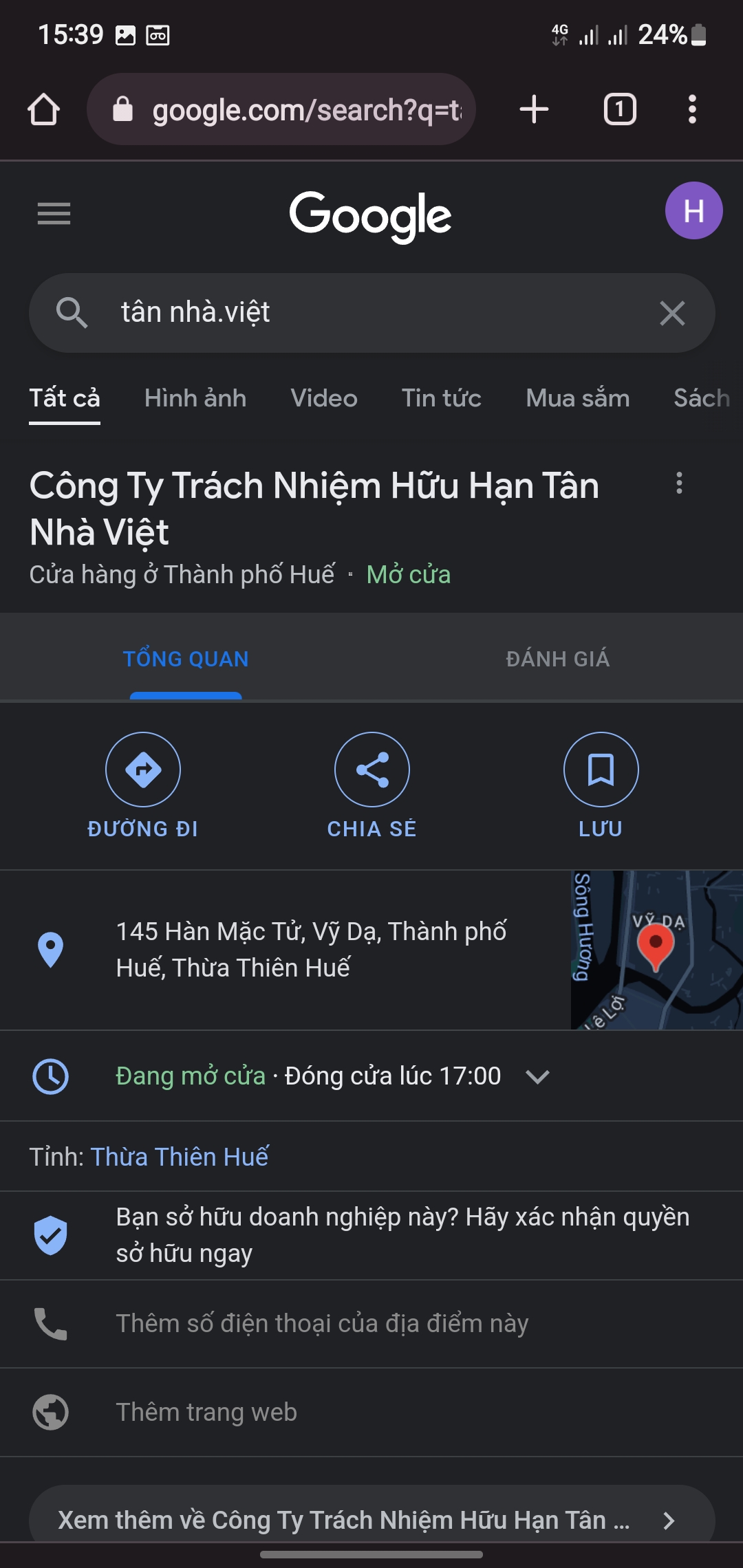Switch to the Mua sắm tab
The image size is (743, 1568).
[x=578, y=398]
